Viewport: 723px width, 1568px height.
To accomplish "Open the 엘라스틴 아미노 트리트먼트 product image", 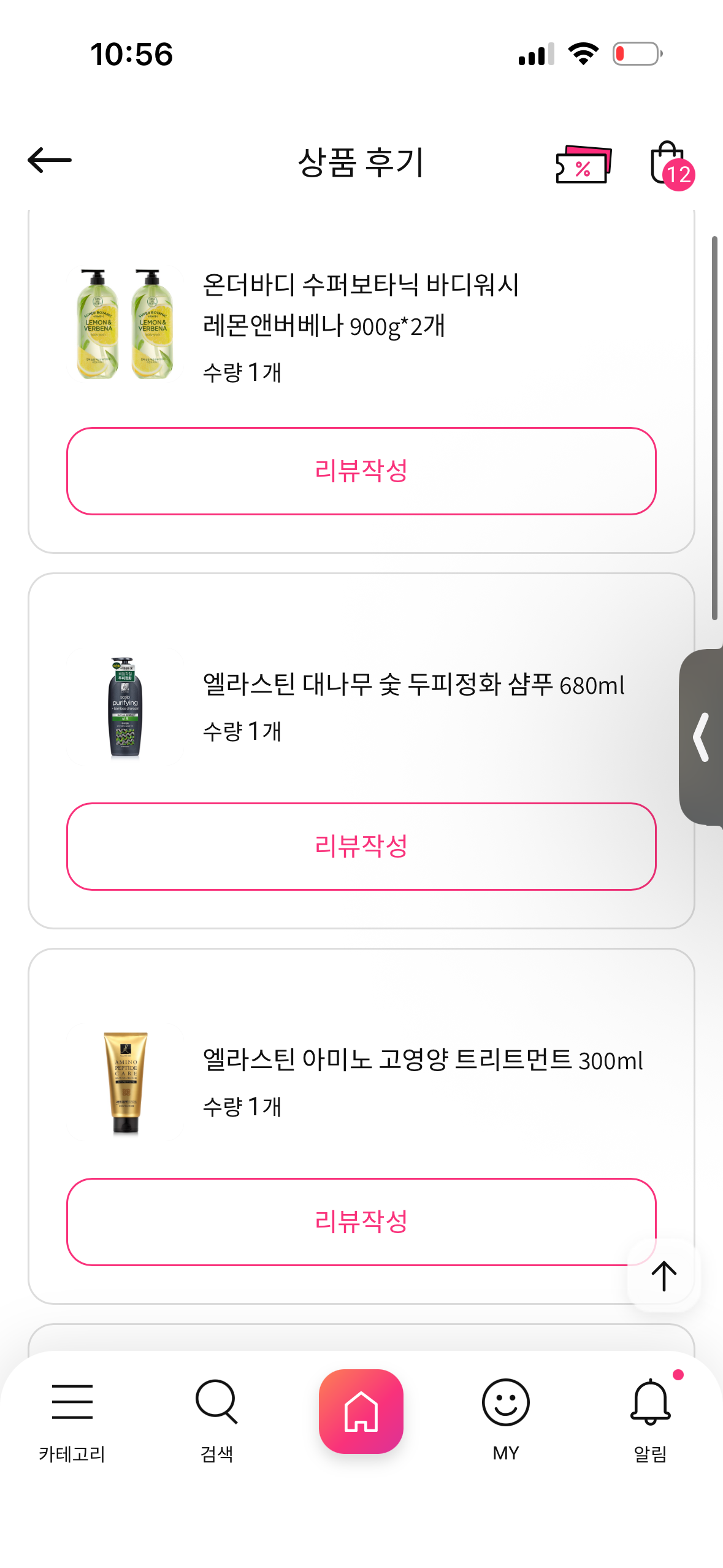I will coord(125,1082).
